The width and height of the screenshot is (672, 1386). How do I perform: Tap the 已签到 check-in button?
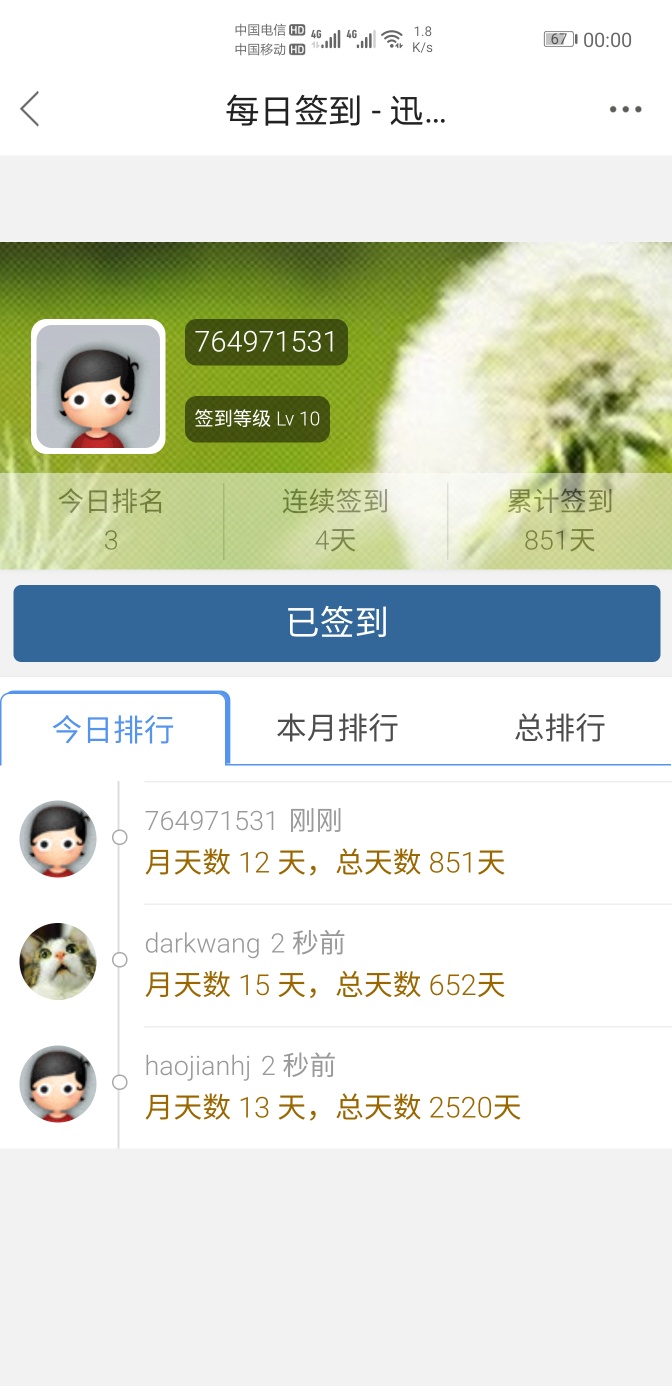click(336, 623)
